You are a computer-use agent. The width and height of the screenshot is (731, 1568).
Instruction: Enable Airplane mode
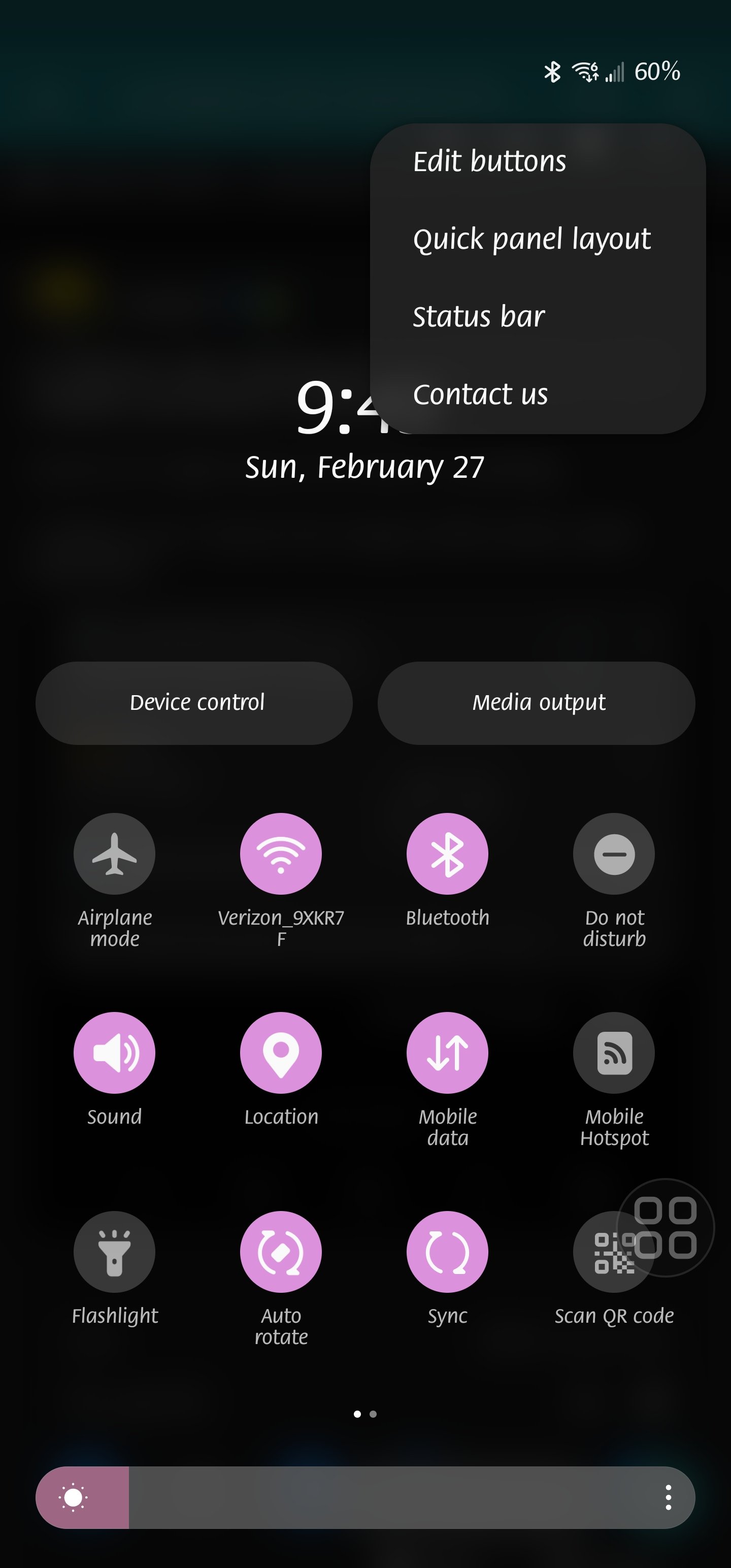pos(114,854)
